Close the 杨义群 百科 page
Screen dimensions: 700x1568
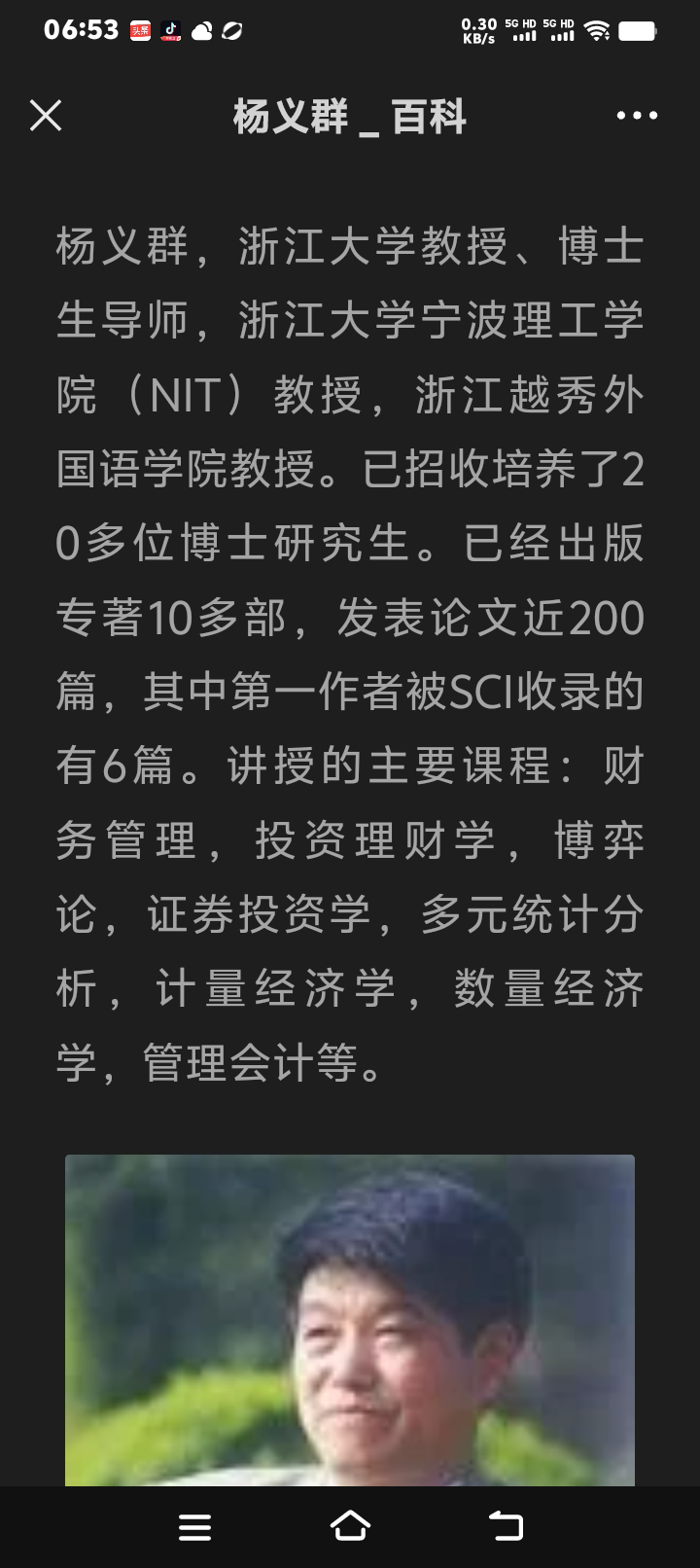(46, 116)
